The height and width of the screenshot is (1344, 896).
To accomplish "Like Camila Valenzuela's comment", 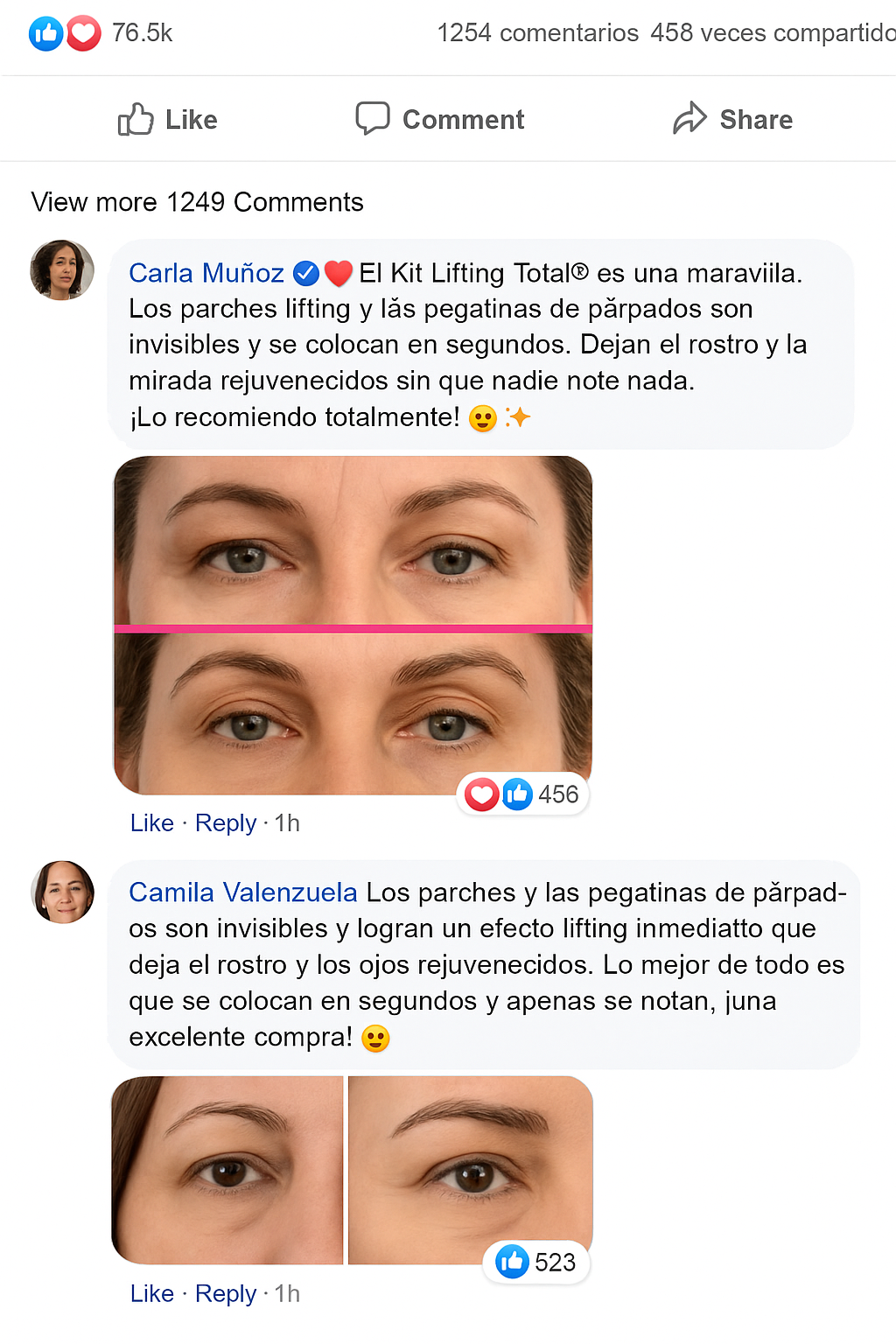I will (x=151, y=1293).
